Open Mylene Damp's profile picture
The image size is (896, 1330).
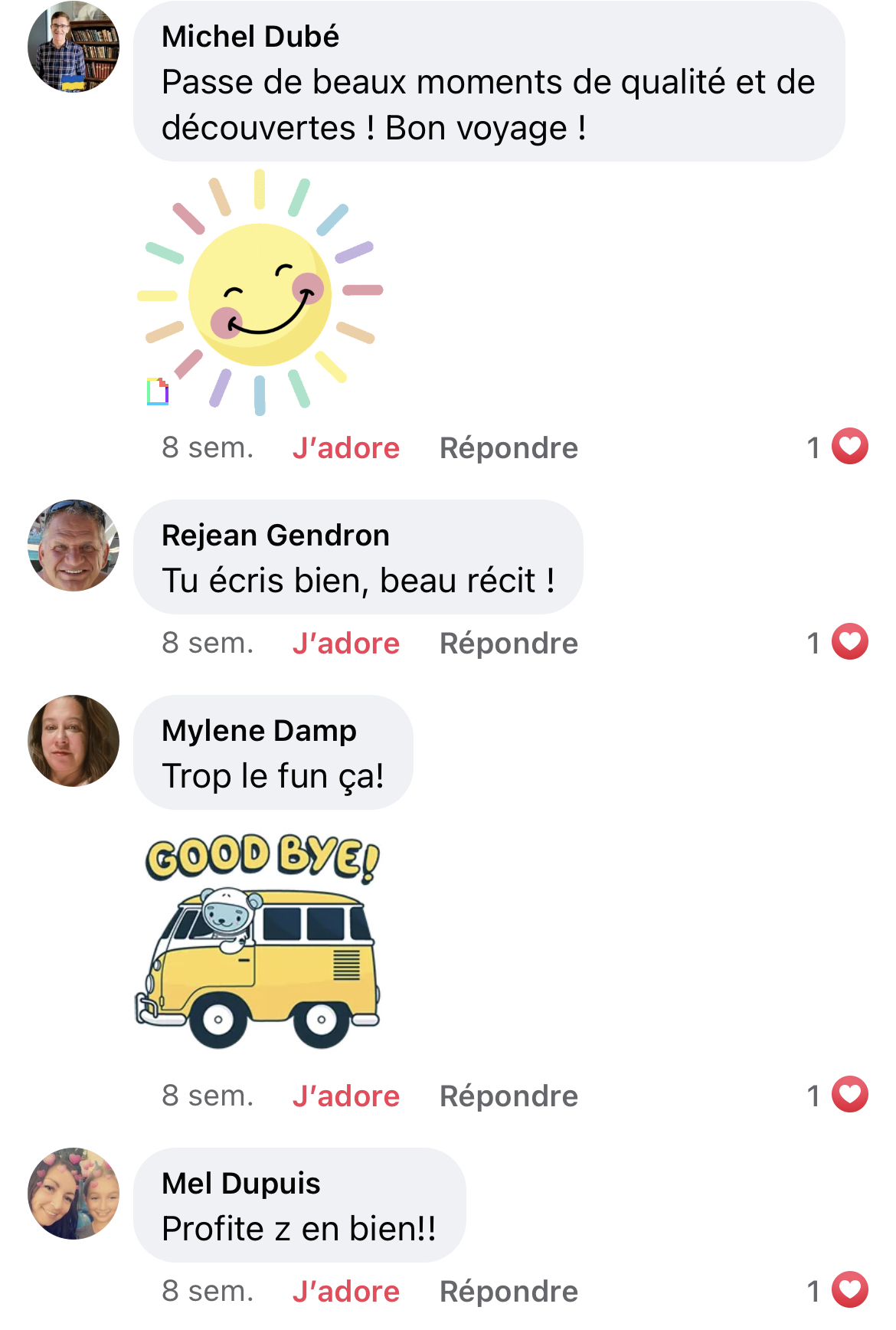point(74,741)
